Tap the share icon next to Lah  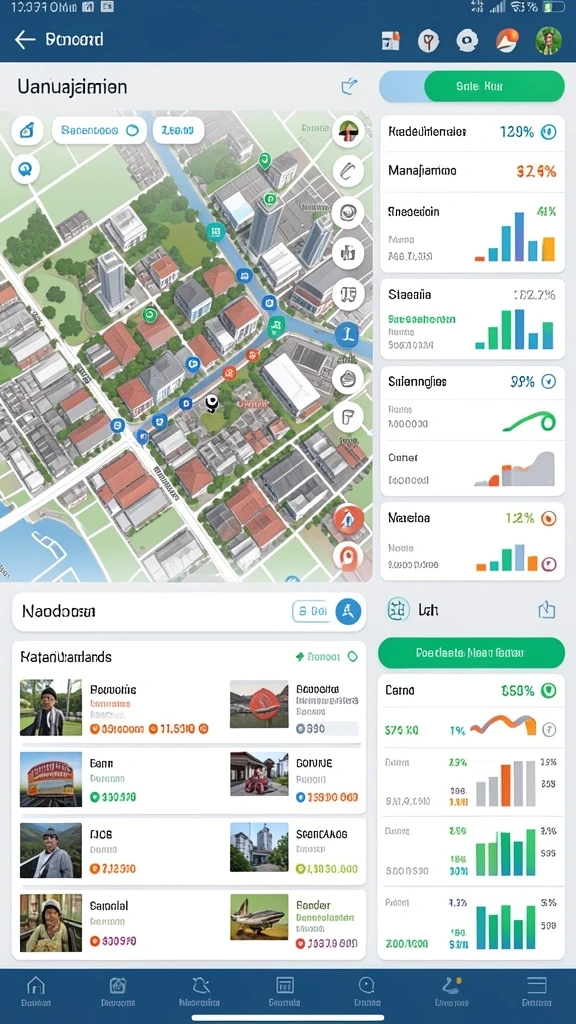click(x=547, y=610)
